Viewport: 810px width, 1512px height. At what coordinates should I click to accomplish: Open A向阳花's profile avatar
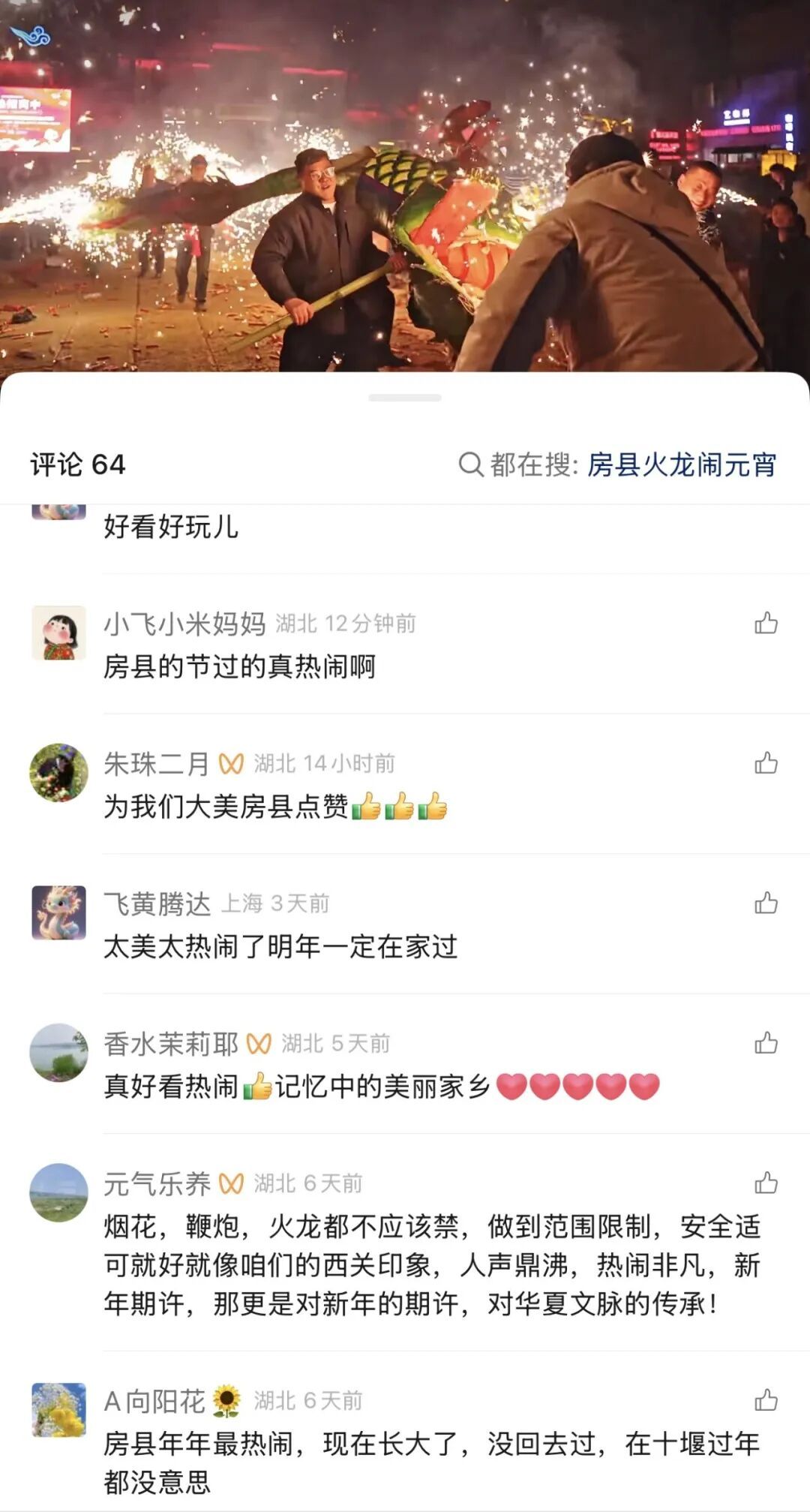coord(58,1410)
